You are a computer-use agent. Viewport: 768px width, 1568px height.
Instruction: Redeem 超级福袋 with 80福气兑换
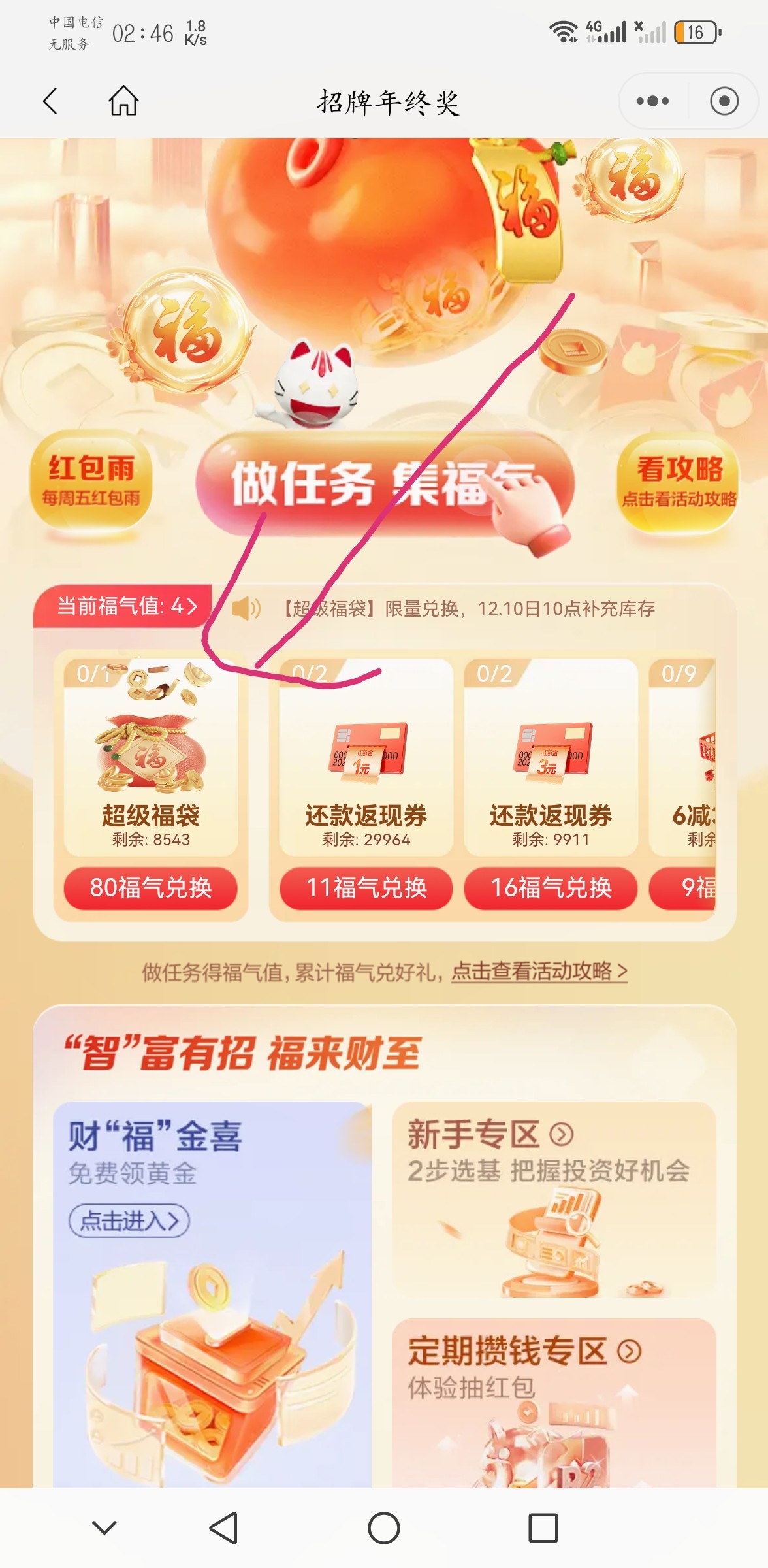pyautogui.click(x=151, y=888)
